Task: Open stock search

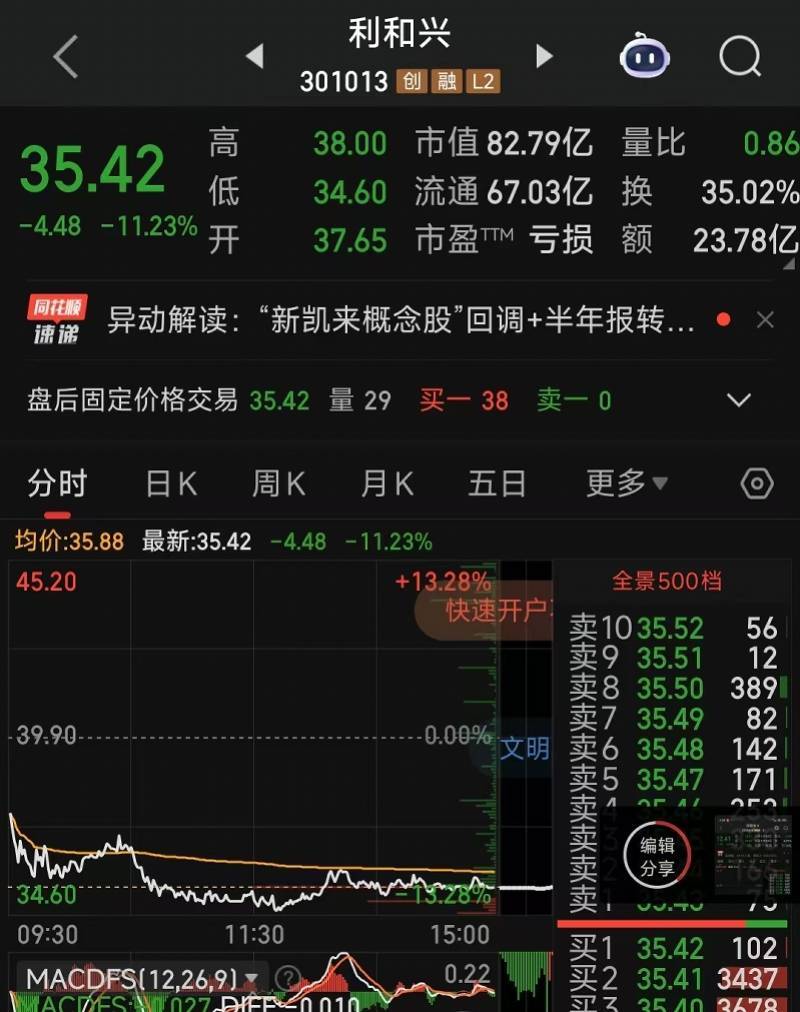Action: tap(740, 57)
